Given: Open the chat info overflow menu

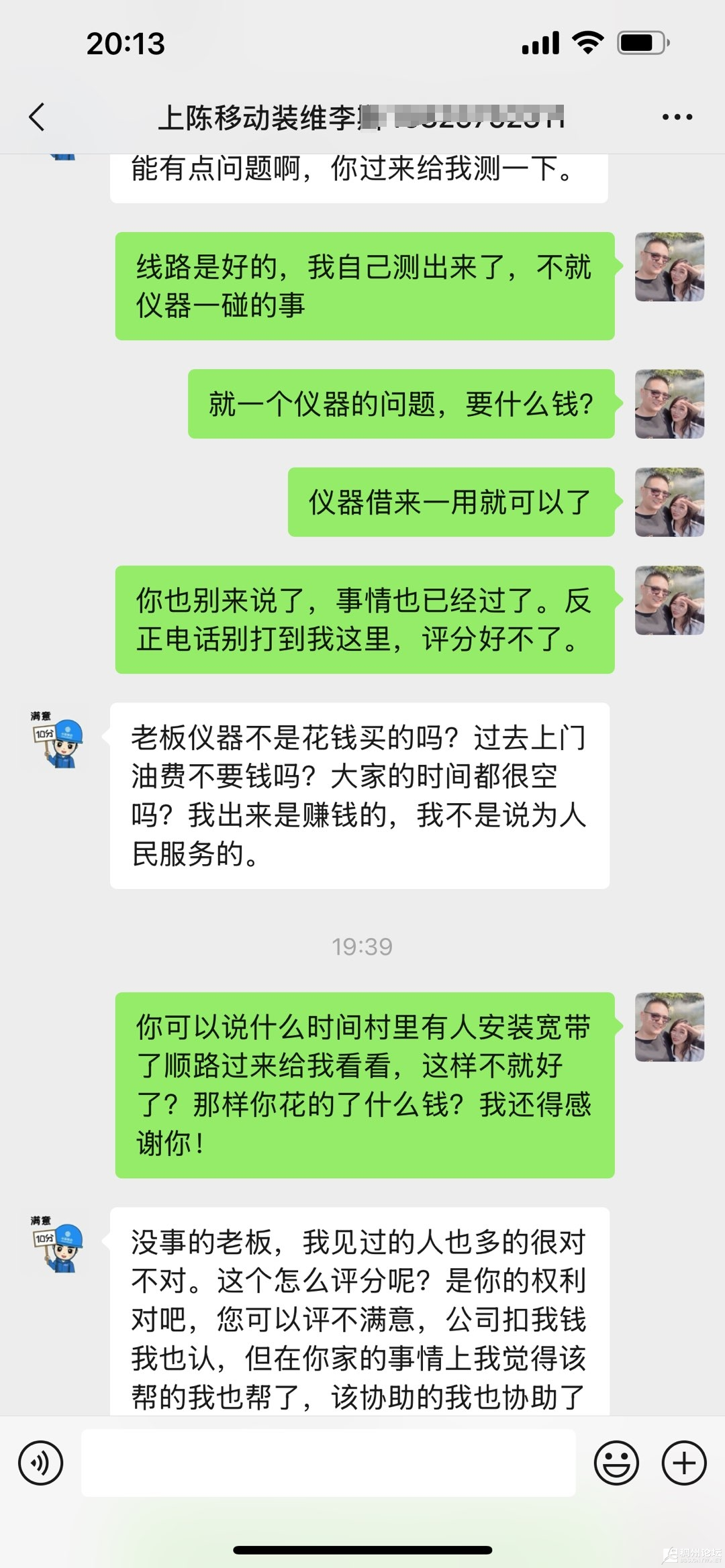Looking at the screenshot, I should coord(677,117).
